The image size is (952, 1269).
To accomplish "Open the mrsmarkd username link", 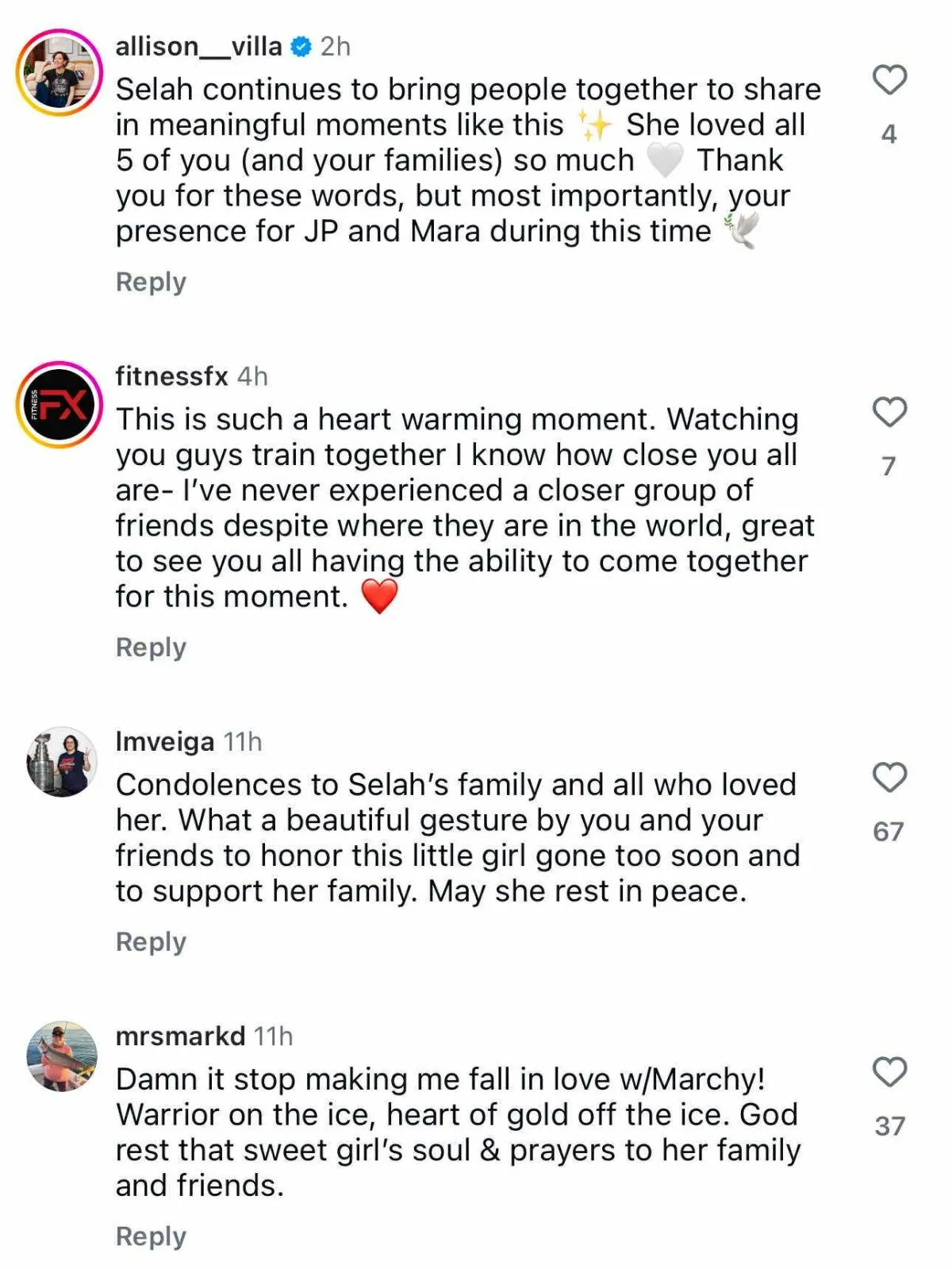I will 180,1036.
